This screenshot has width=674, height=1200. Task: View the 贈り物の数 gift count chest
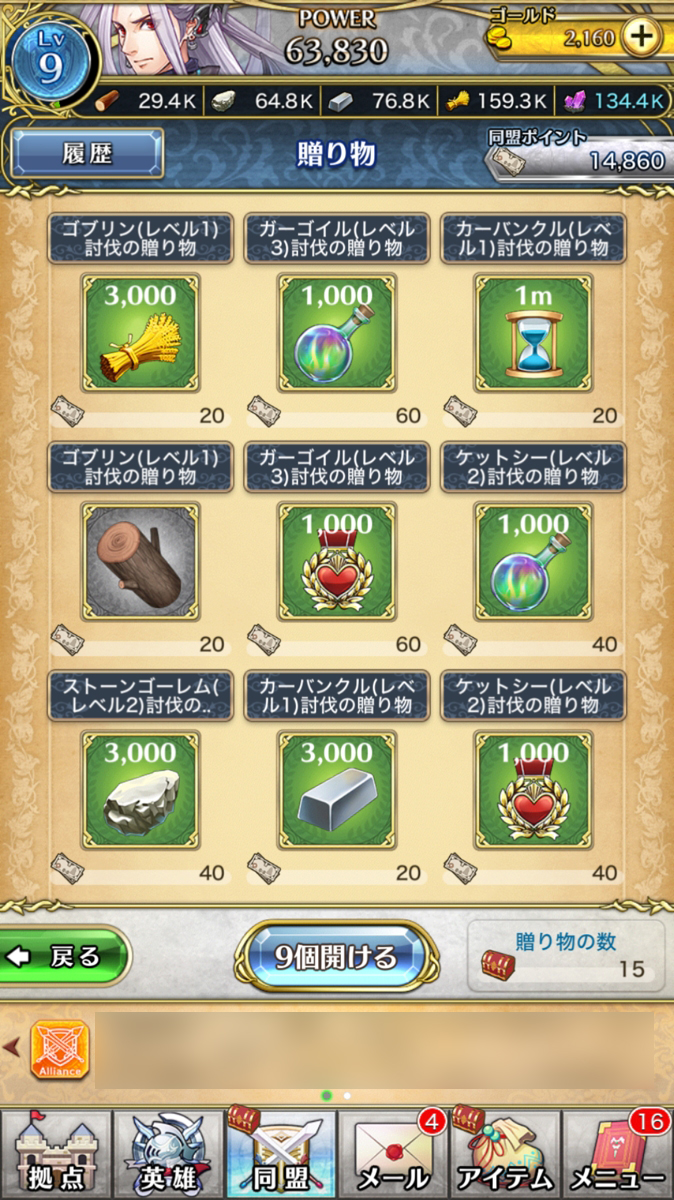pyautogui.click(x=566, y=954)
